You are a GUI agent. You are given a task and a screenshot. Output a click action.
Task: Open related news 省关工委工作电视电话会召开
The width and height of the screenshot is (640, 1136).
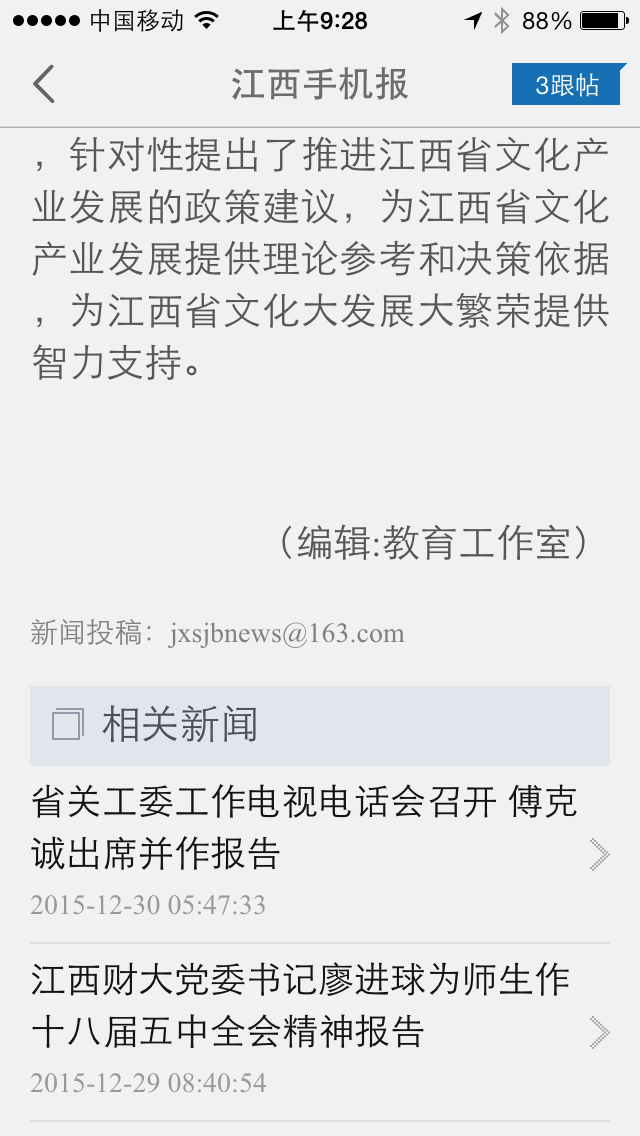tap(305, 828)
